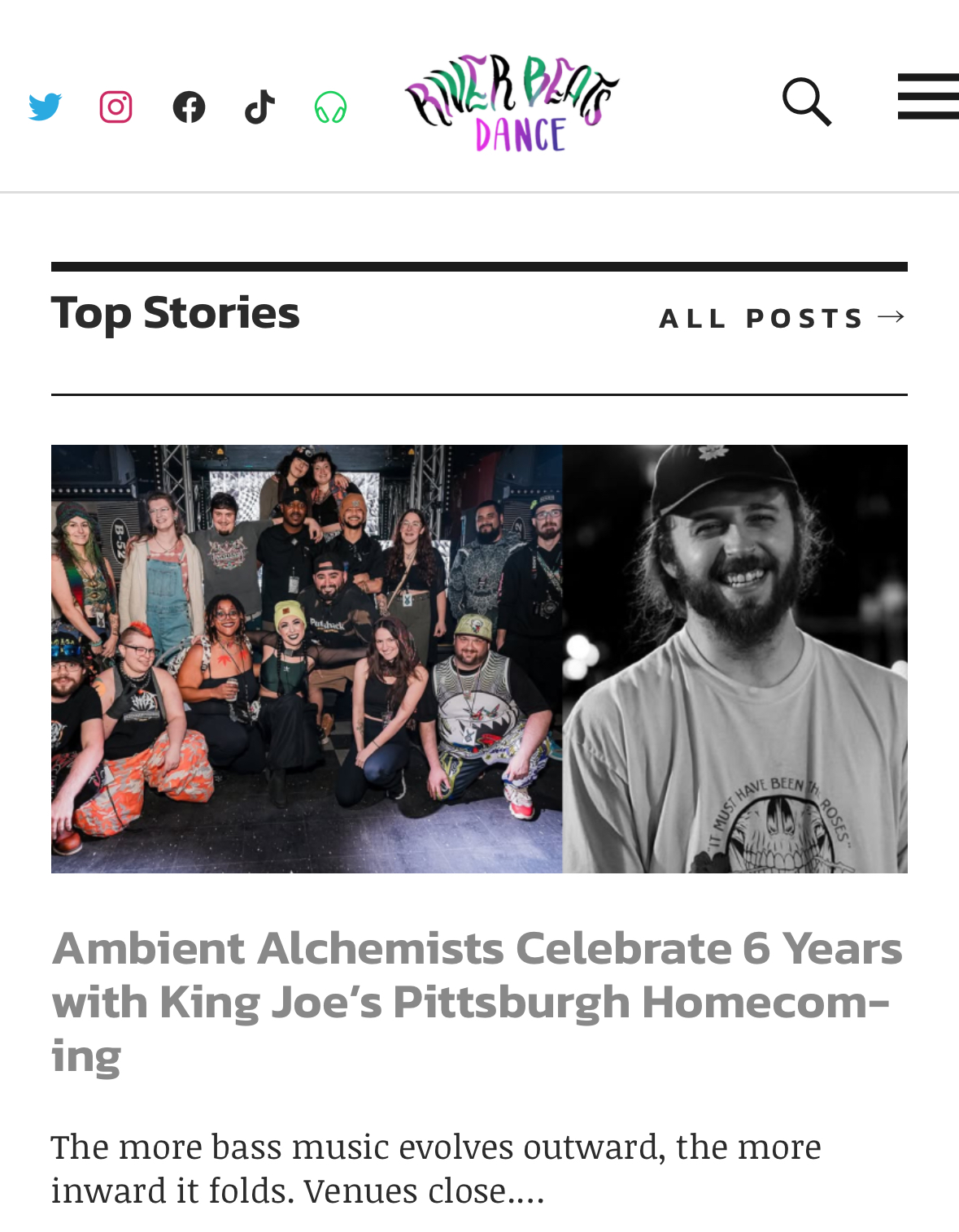Go to River Beats Dance homepage logo
Screen dimensions: 959x1232
[x=512, y=102]
